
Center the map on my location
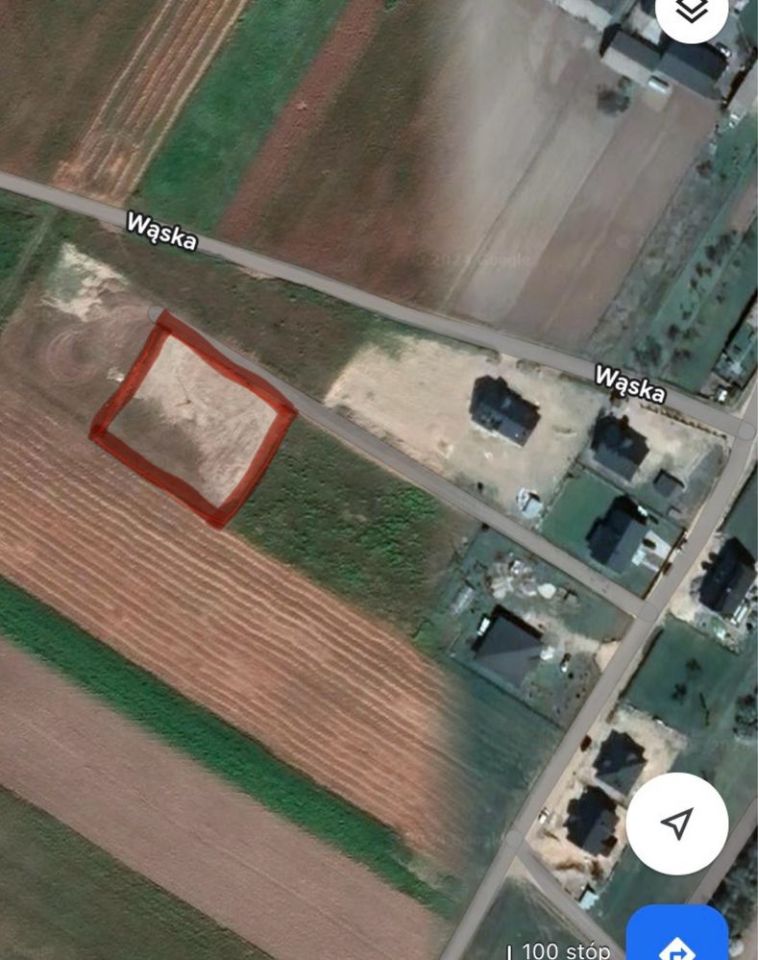(x=677, y=822)
